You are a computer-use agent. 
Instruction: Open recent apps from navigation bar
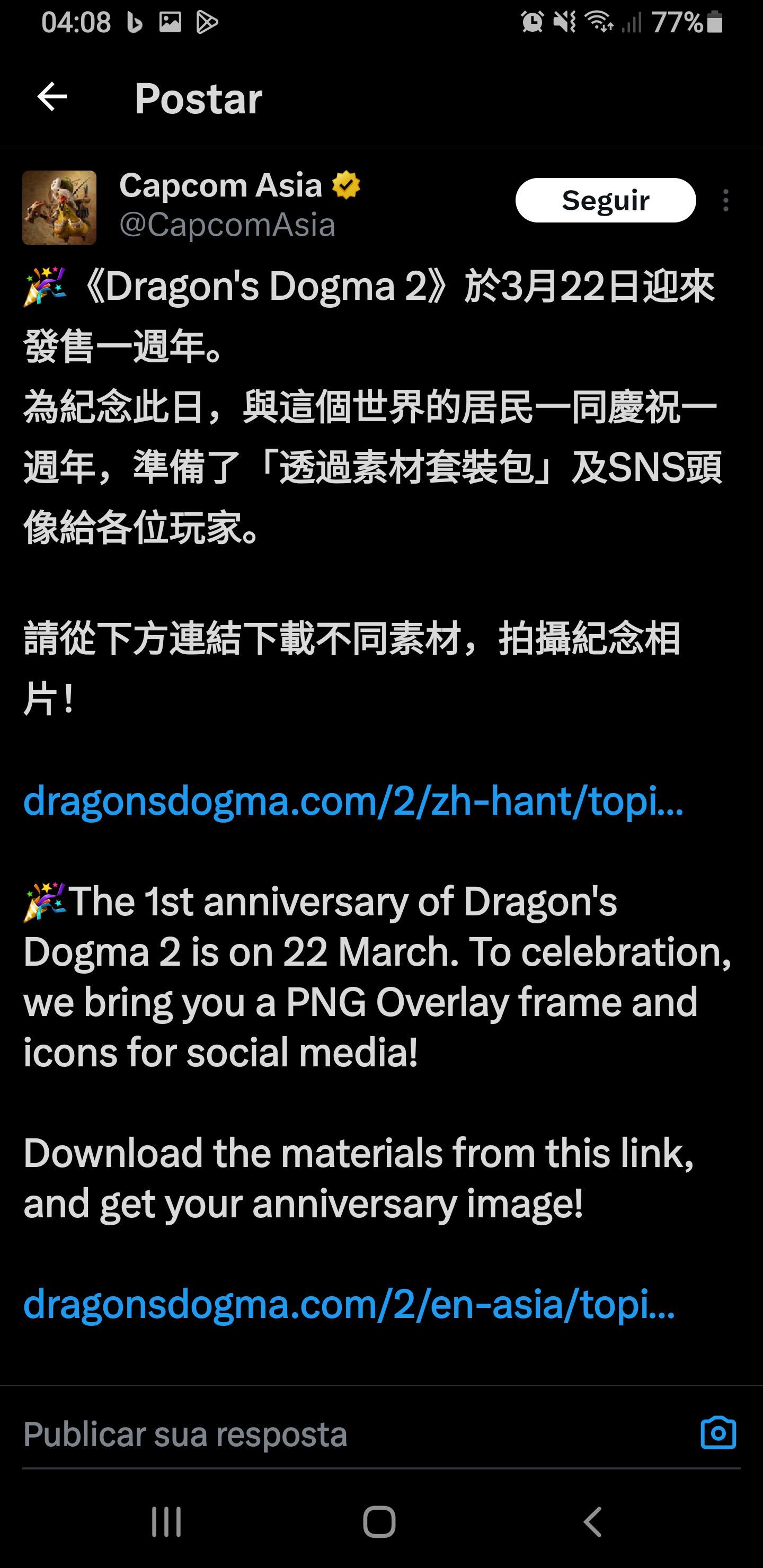click(x=166, y=1522)
